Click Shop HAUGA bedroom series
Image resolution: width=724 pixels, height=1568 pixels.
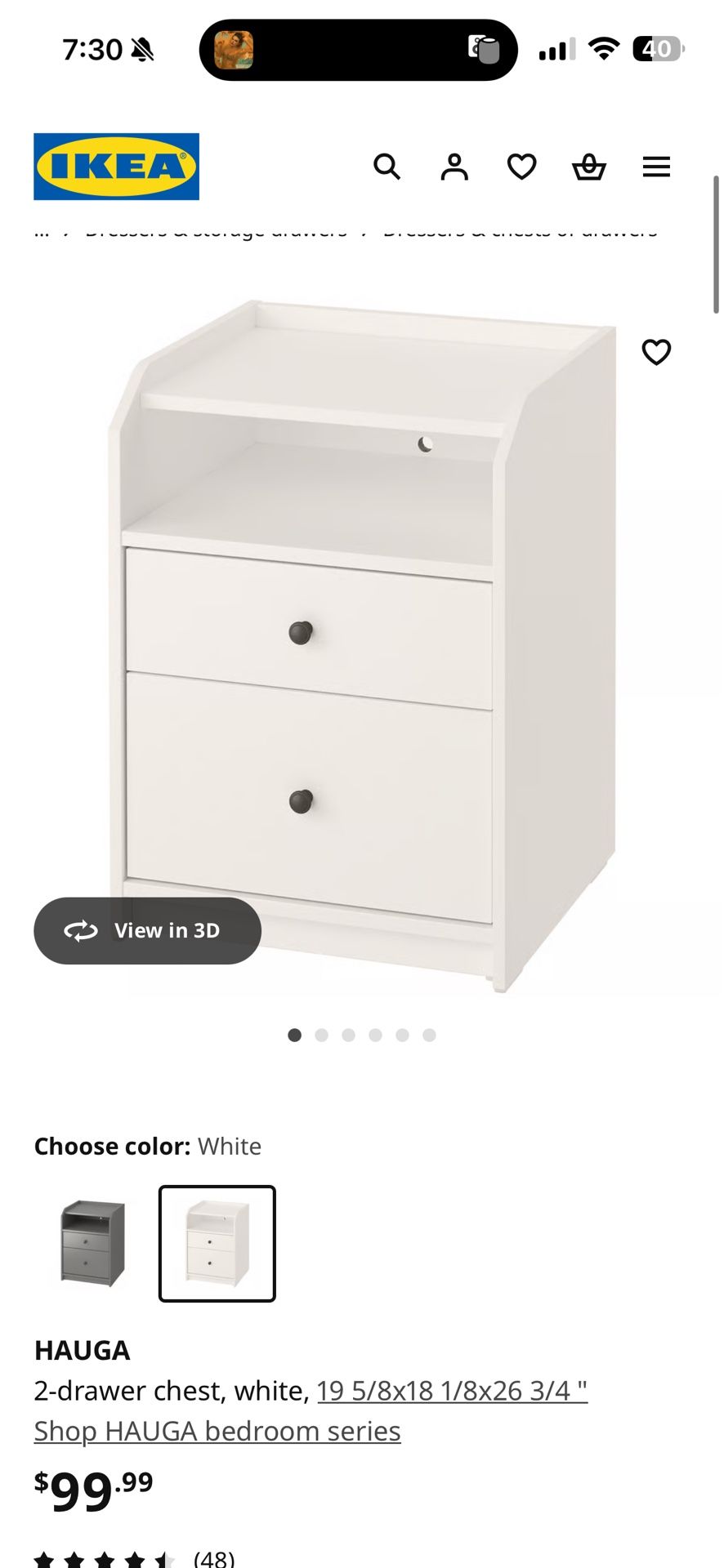216,1431
